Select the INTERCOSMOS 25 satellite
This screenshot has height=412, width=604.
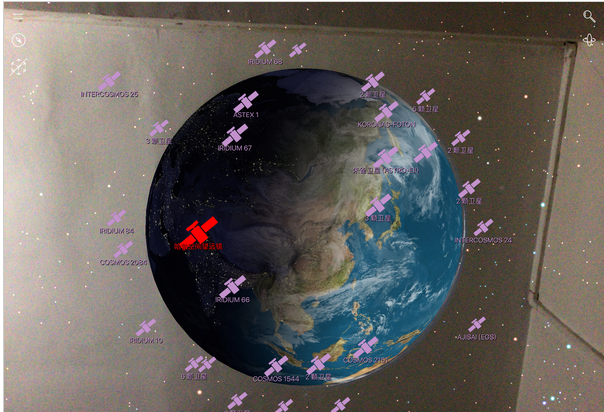tap(109, 80)
